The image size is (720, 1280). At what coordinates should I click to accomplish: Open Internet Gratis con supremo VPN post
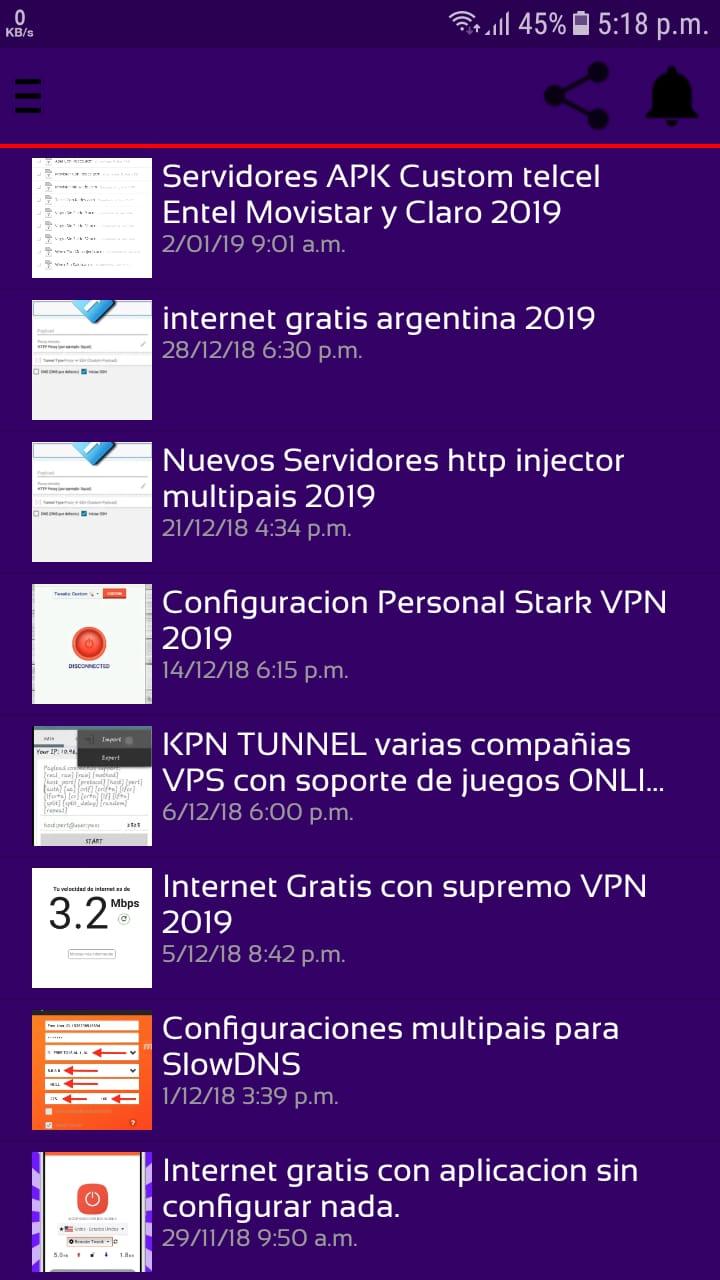point(360,928)
